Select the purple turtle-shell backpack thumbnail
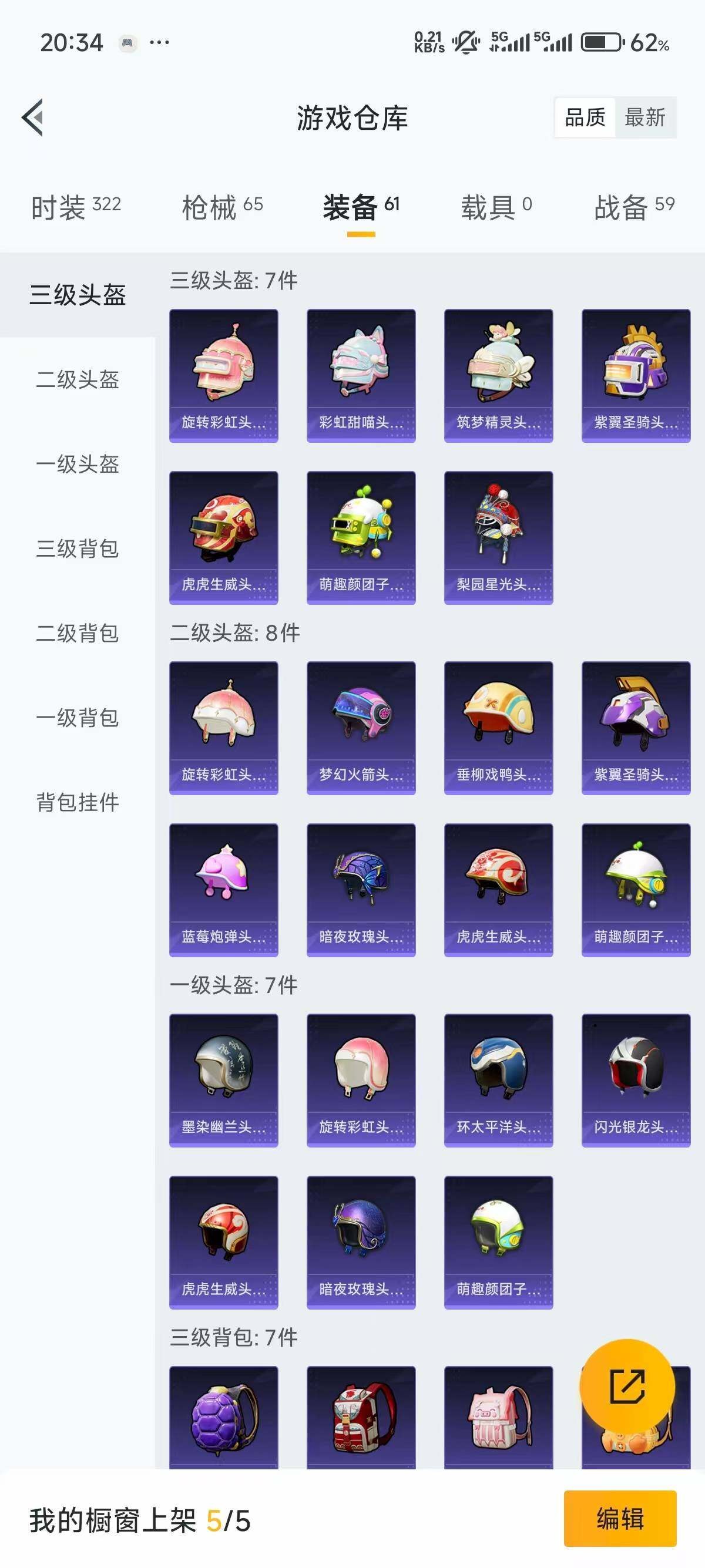 point(223,1418)
